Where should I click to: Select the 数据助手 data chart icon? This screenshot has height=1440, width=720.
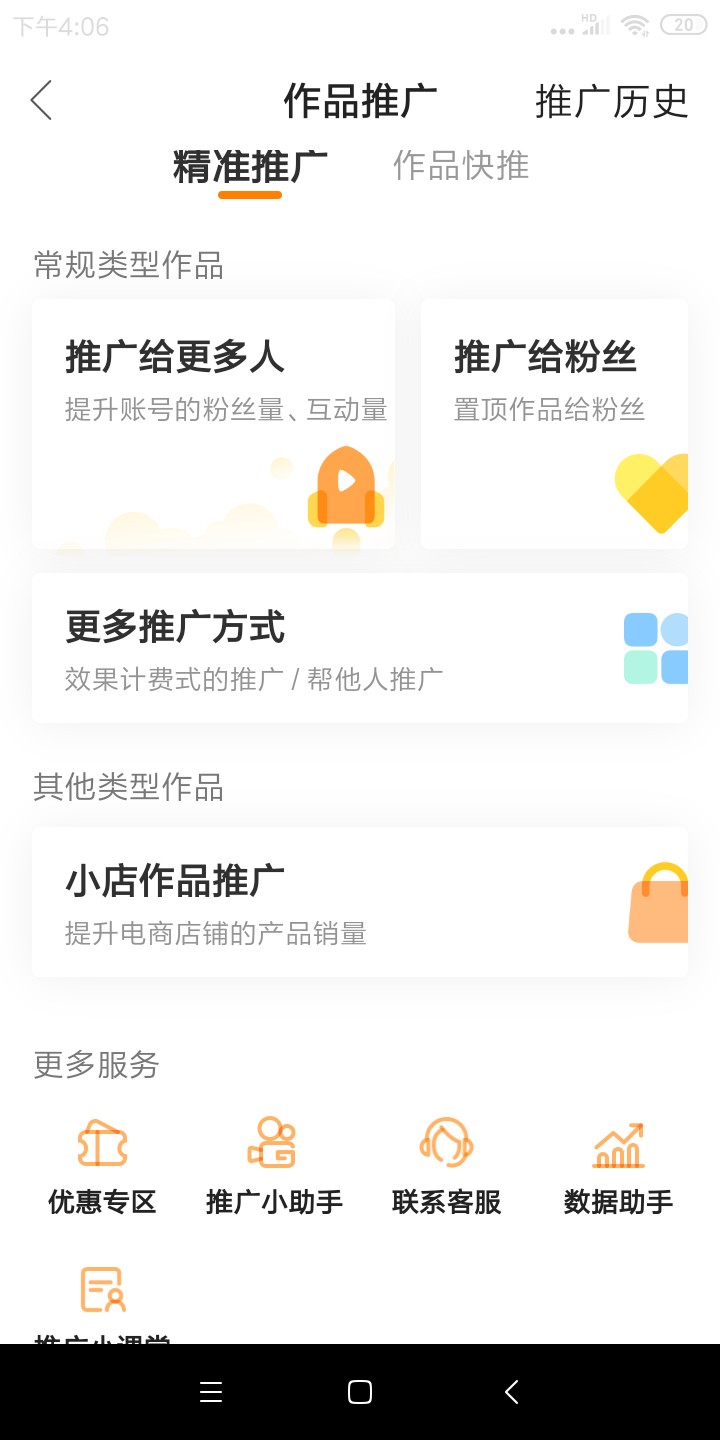(617, 1143)
